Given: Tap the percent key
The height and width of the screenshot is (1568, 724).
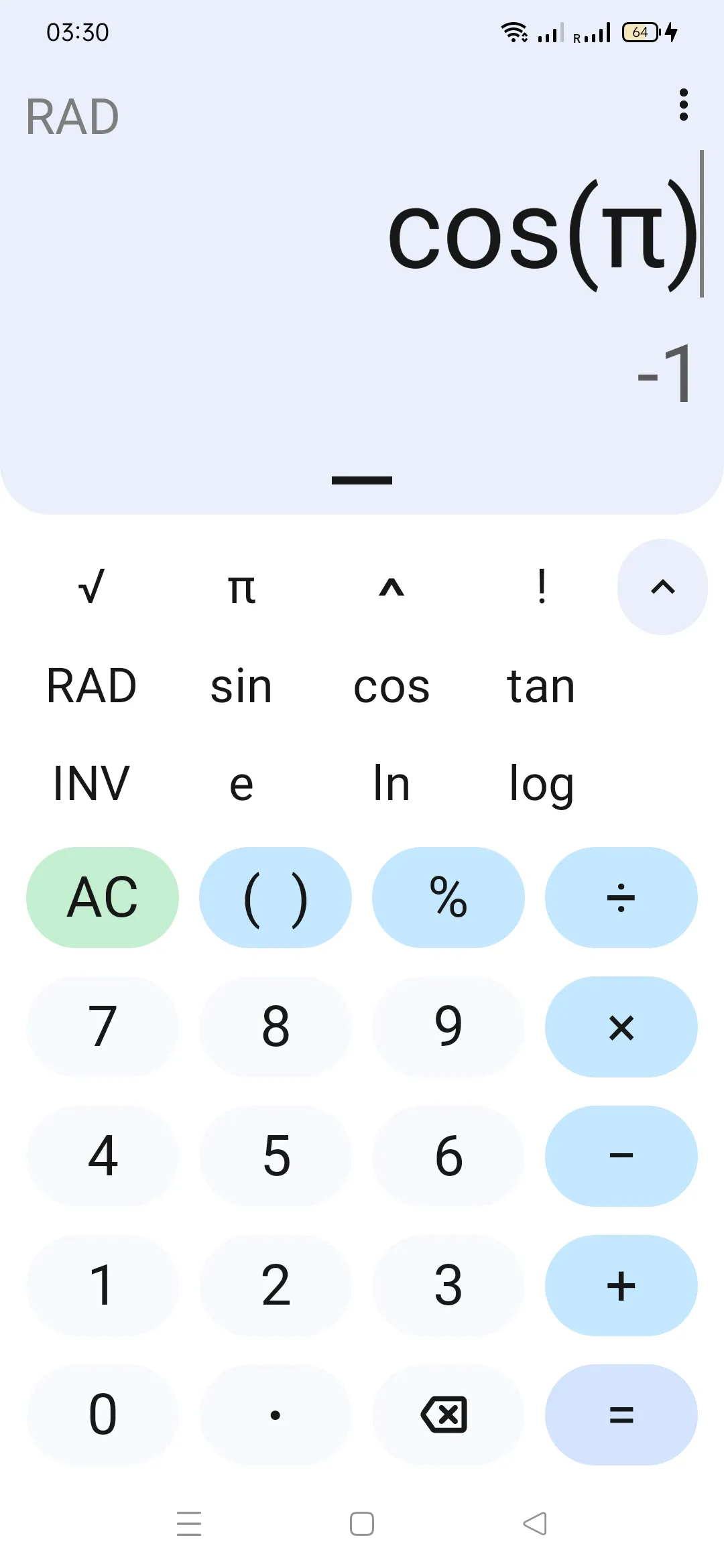Looking at the screenshot, I should 448,897.
